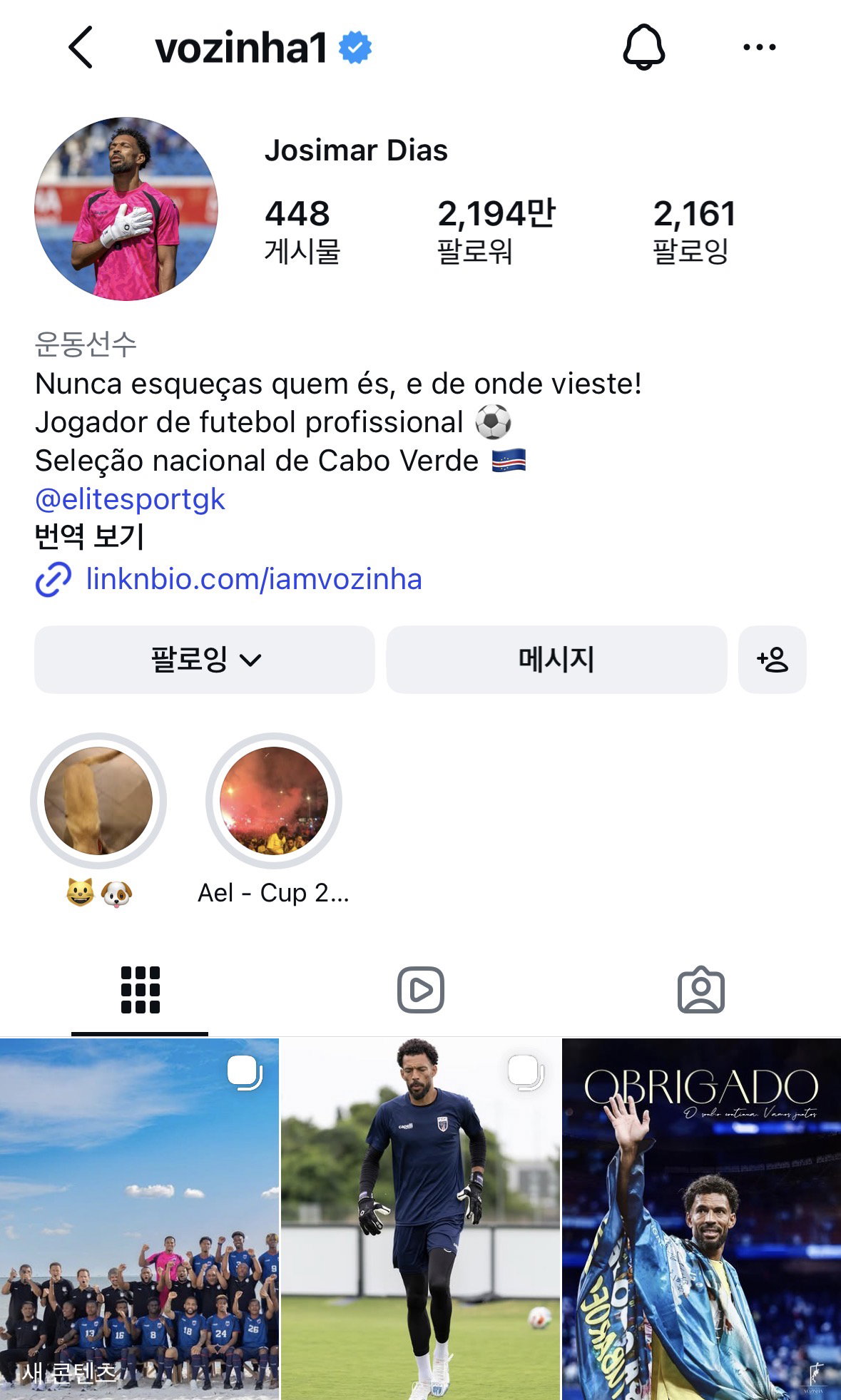
Task: Open the Ael - Cup highlight story
Action: 274,801
